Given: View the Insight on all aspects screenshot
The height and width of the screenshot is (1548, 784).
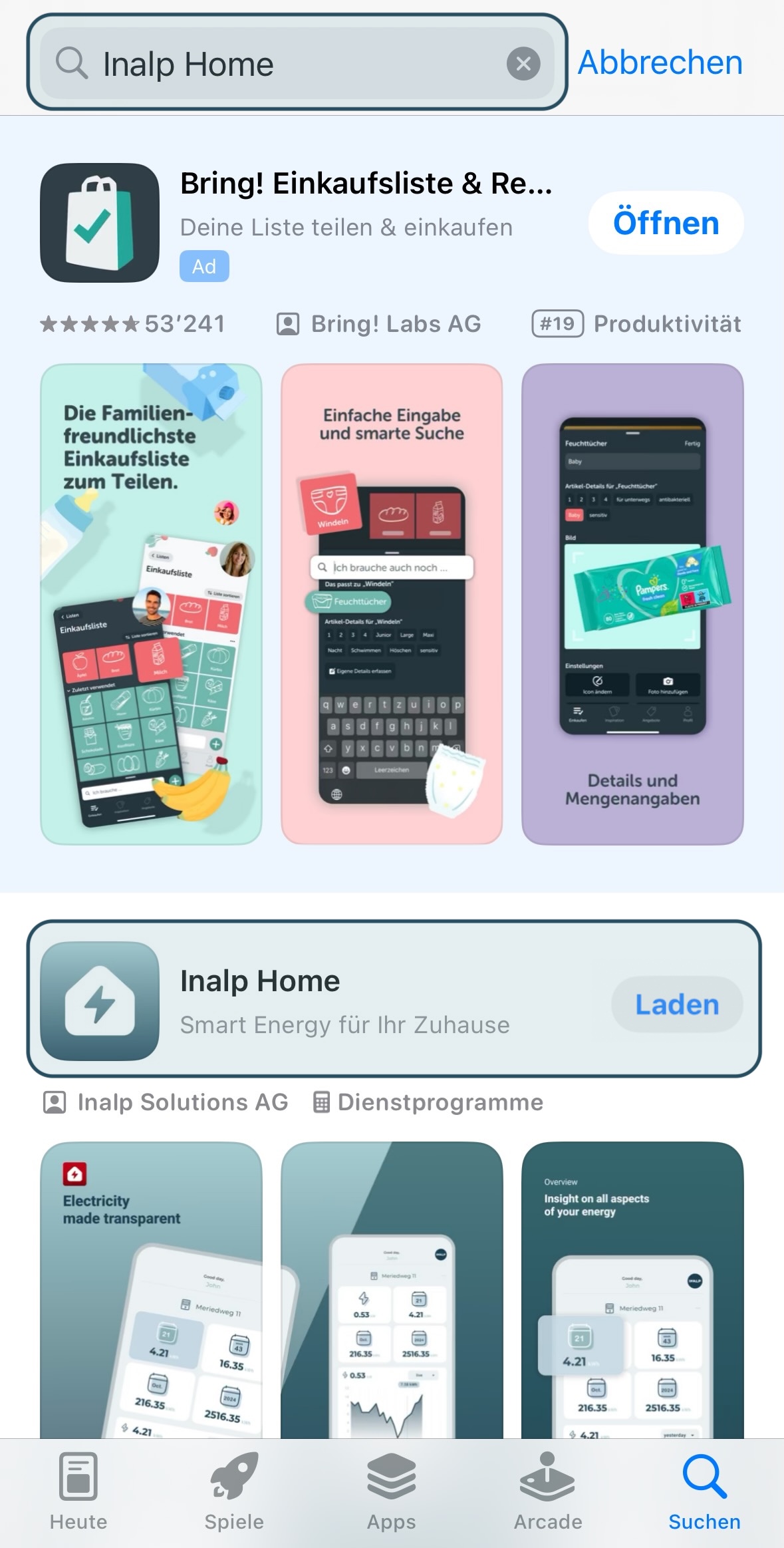Looking at the screenshot, I should (x=632, y=1289).
